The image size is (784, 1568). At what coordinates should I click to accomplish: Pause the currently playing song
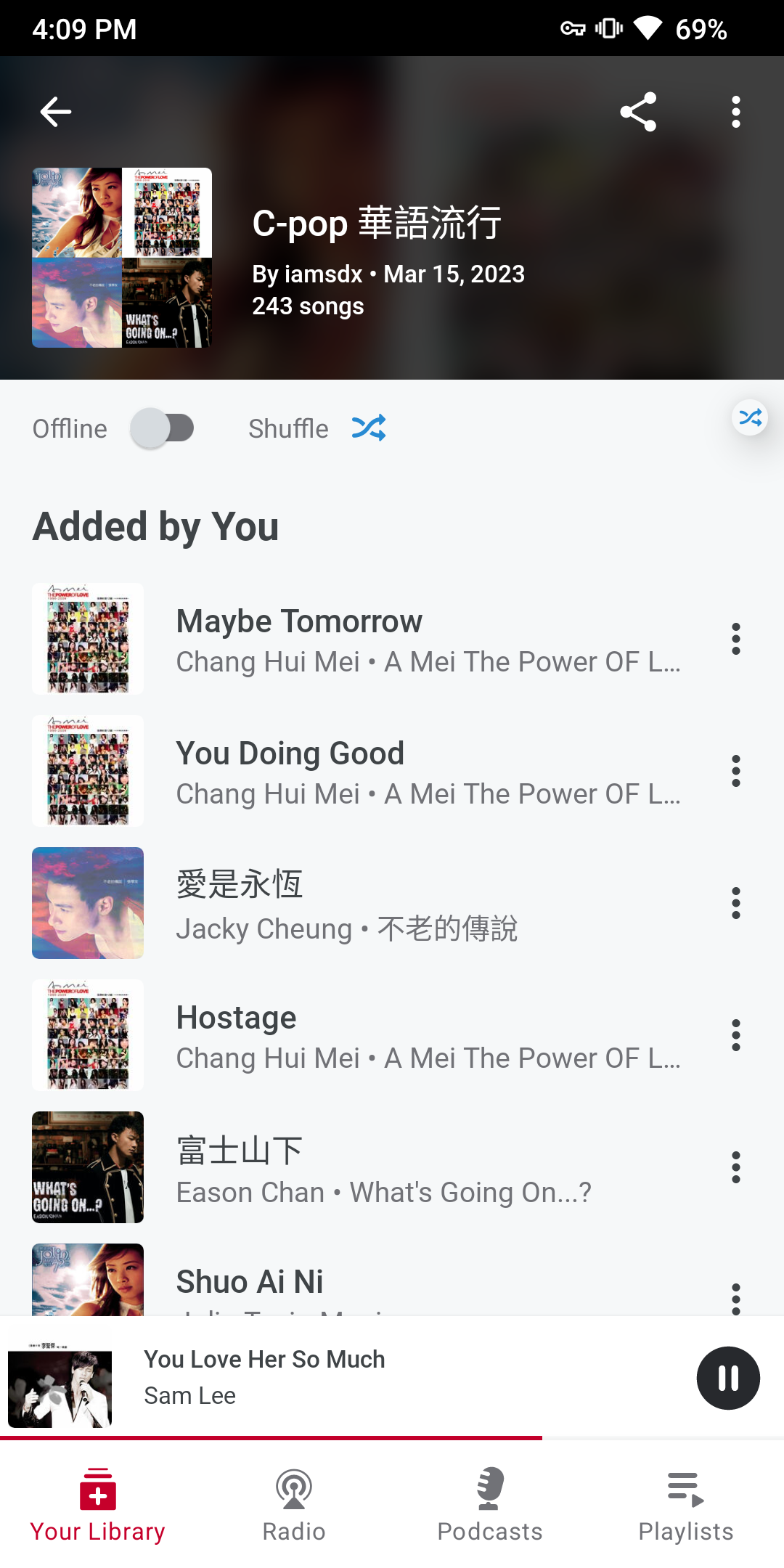coord(727,1377)
